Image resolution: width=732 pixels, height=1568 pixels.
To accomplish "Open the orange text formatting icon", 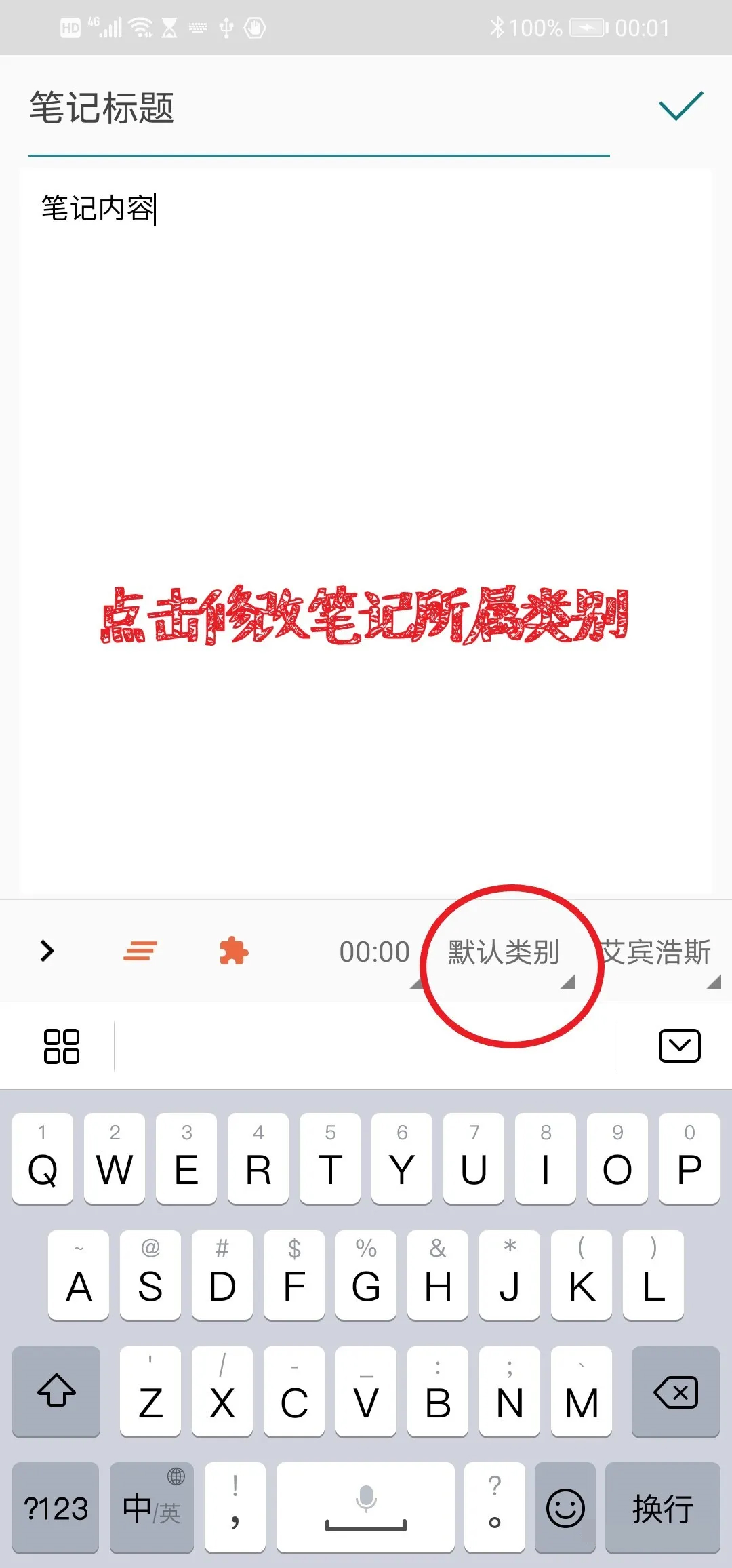I will 140,951.
